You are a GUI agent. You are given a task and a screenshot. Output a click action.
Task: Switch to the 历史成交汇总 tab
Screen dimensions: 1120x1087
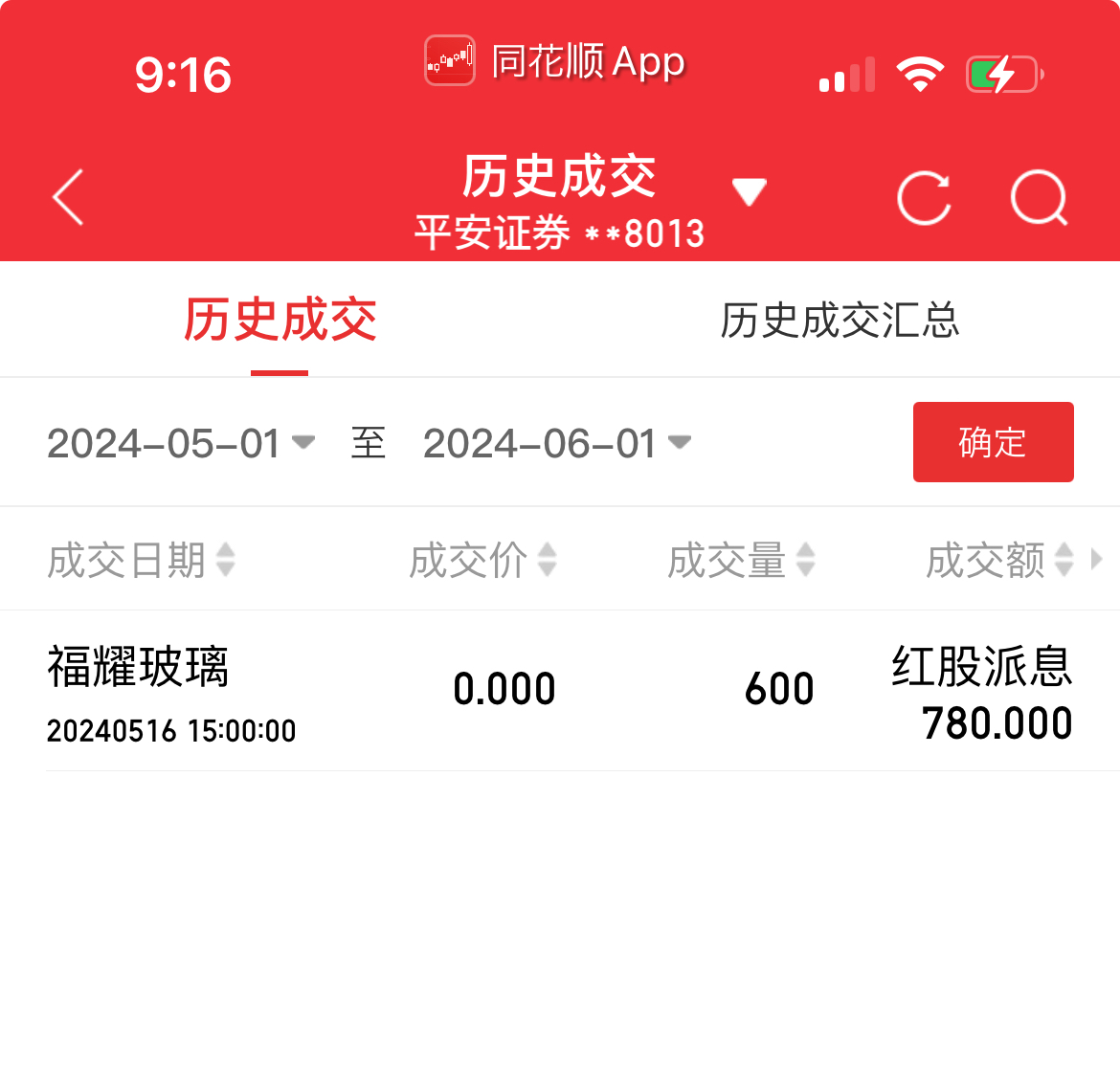pyautogui.click(x=840, y=321)
